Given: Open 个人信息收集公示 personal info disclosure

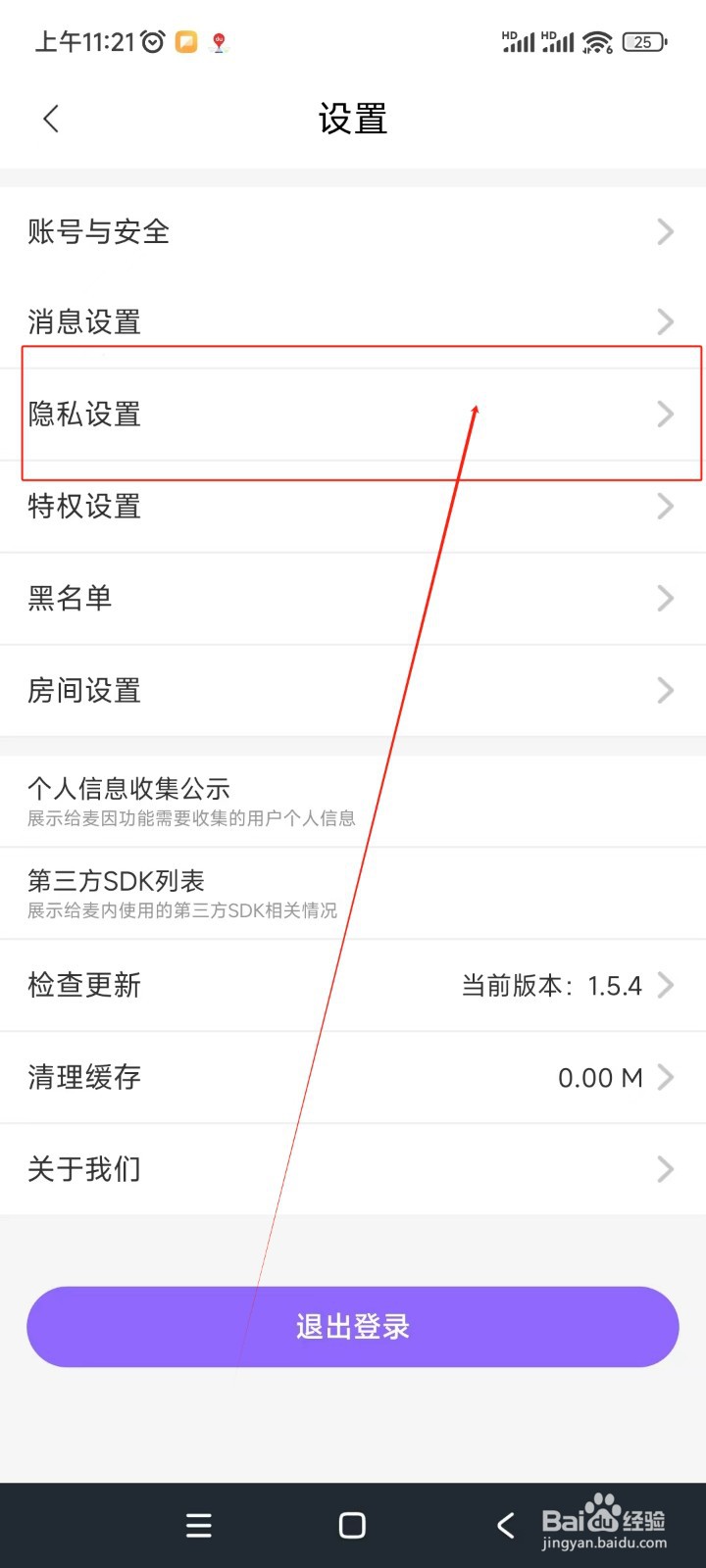Looking at the screenshot, I should click(353, 799).
